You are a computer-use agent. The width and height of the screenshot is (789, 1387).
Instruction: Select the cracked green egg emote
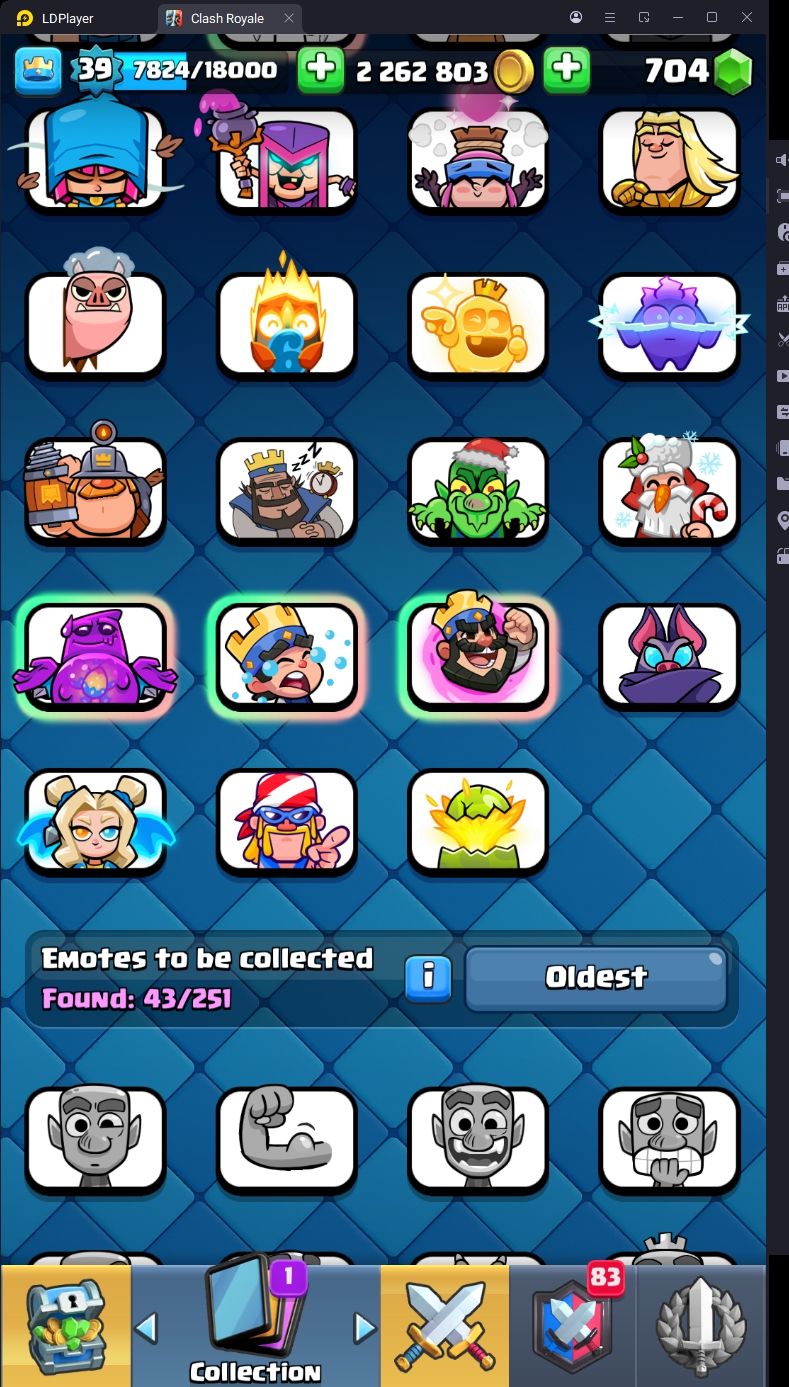[478, 821]
